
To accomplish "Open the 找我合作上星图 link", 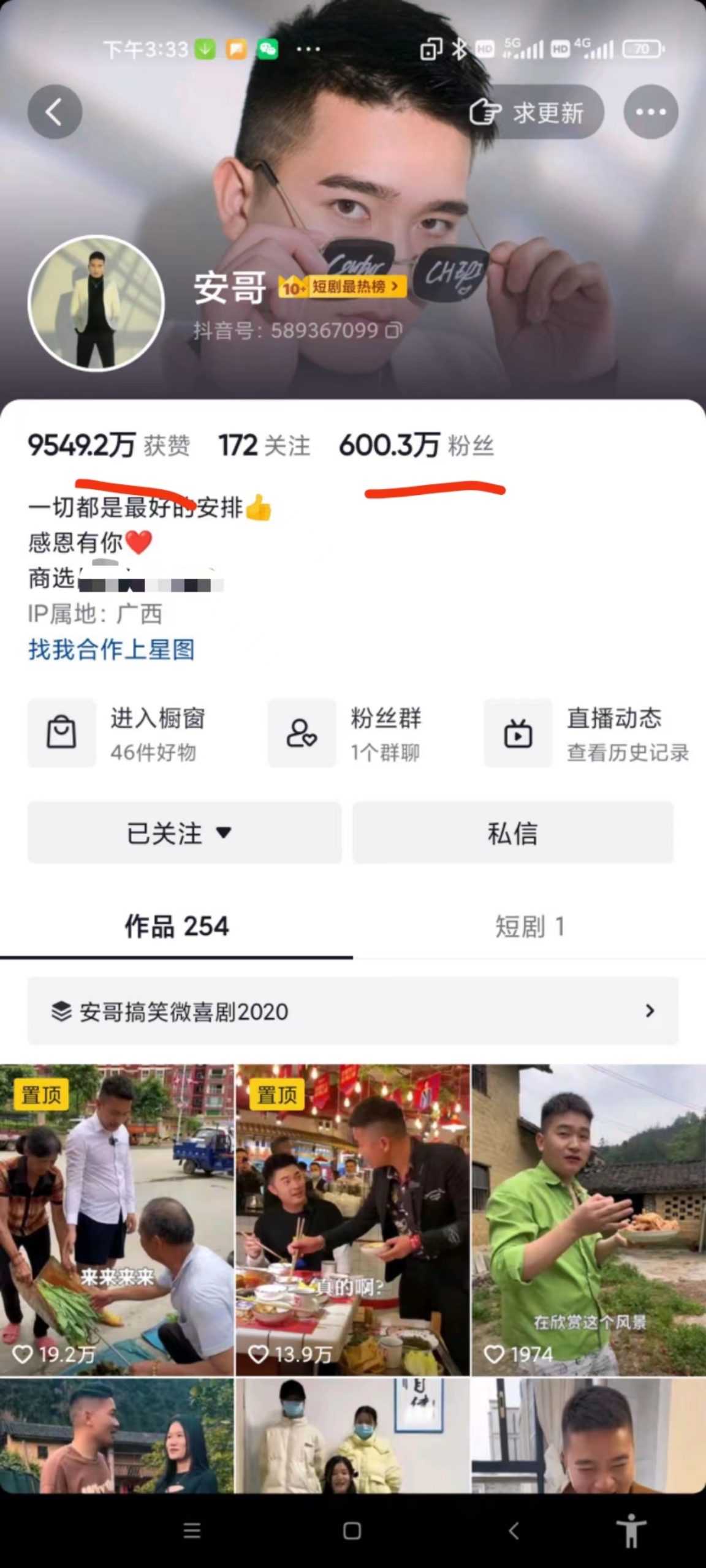I will click(x=111, y=649).
